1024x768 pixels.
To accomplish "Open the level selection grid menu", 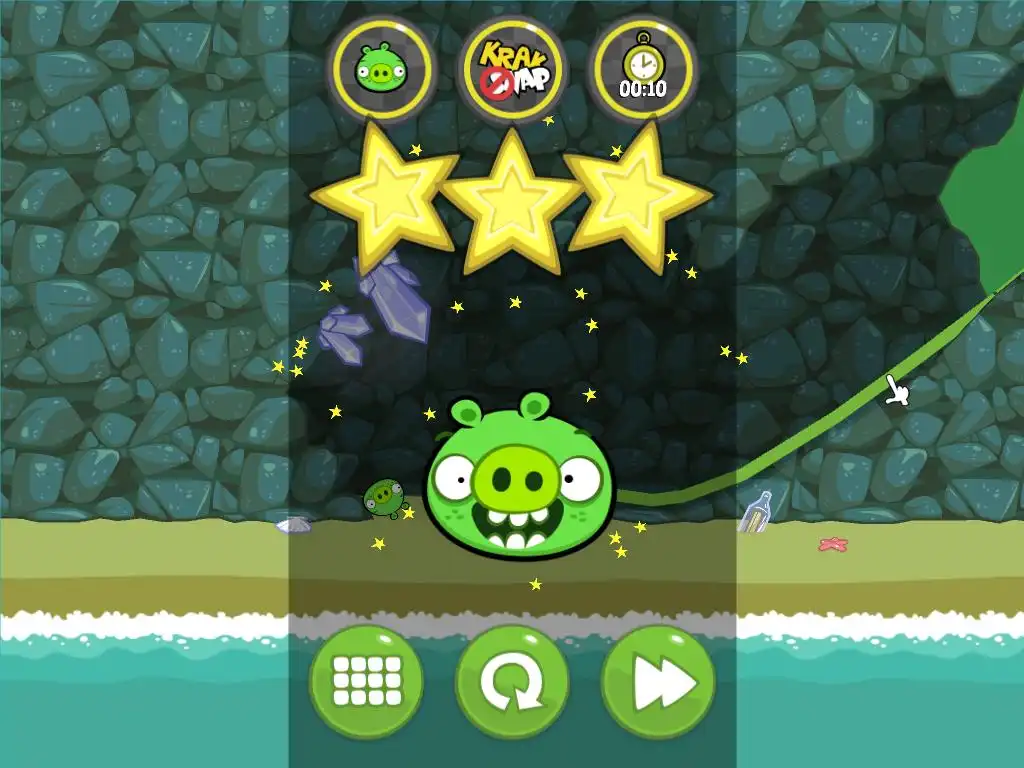I will click(x=366, y=683).
